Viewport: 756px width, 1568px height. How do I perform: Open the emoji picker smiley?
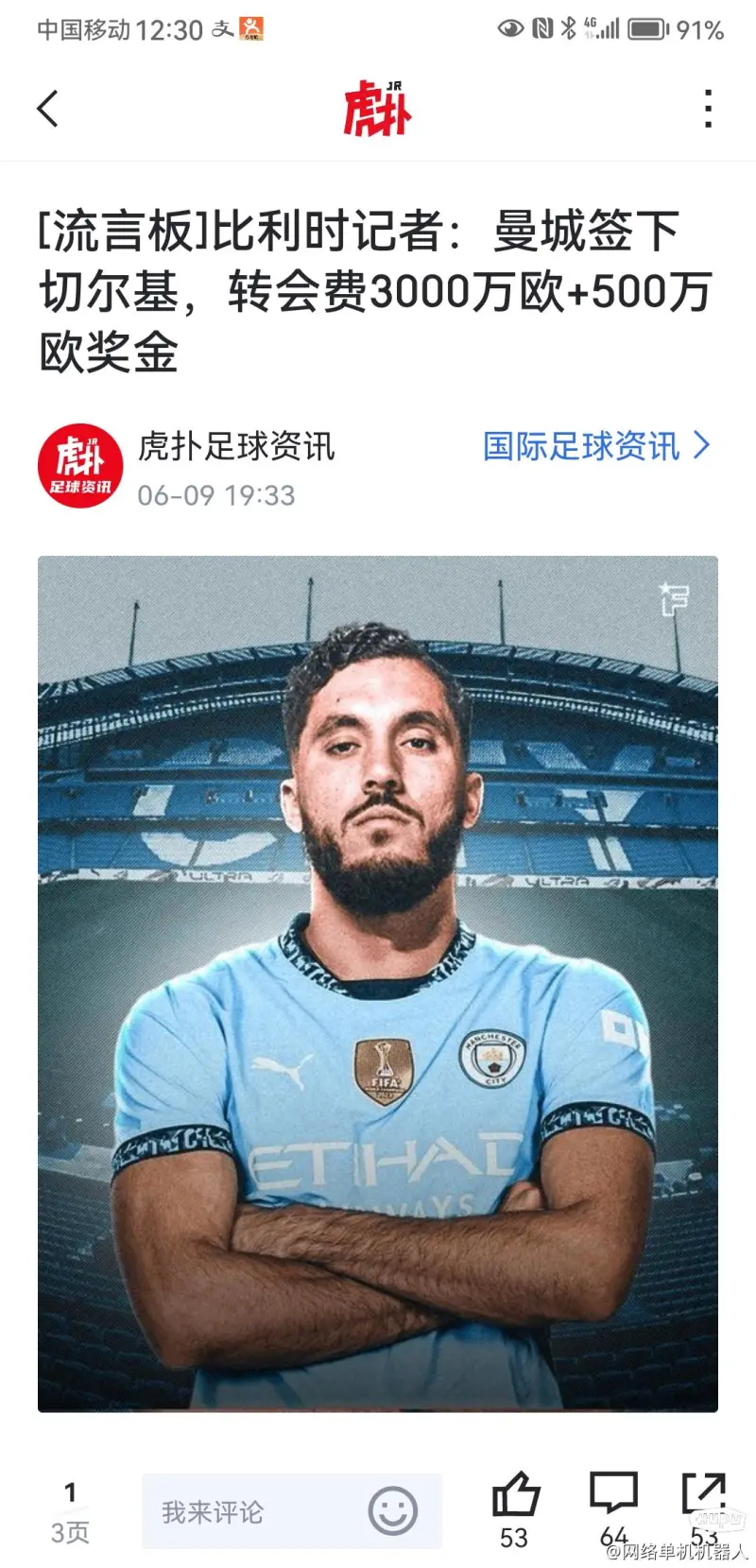[x=392, y=1510]
